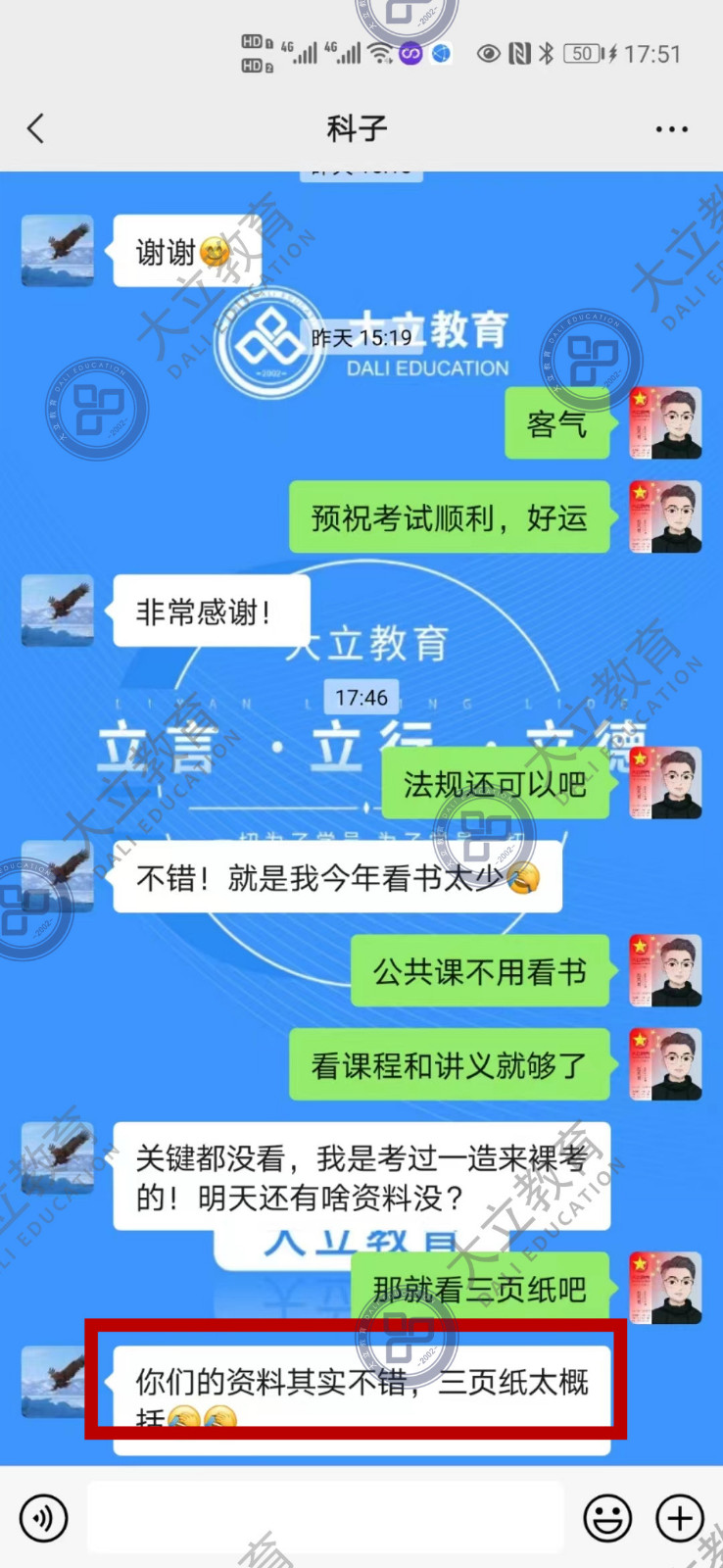Open own avatar beside 客气 message
723x1568 pixels.
tap(665, 423)
